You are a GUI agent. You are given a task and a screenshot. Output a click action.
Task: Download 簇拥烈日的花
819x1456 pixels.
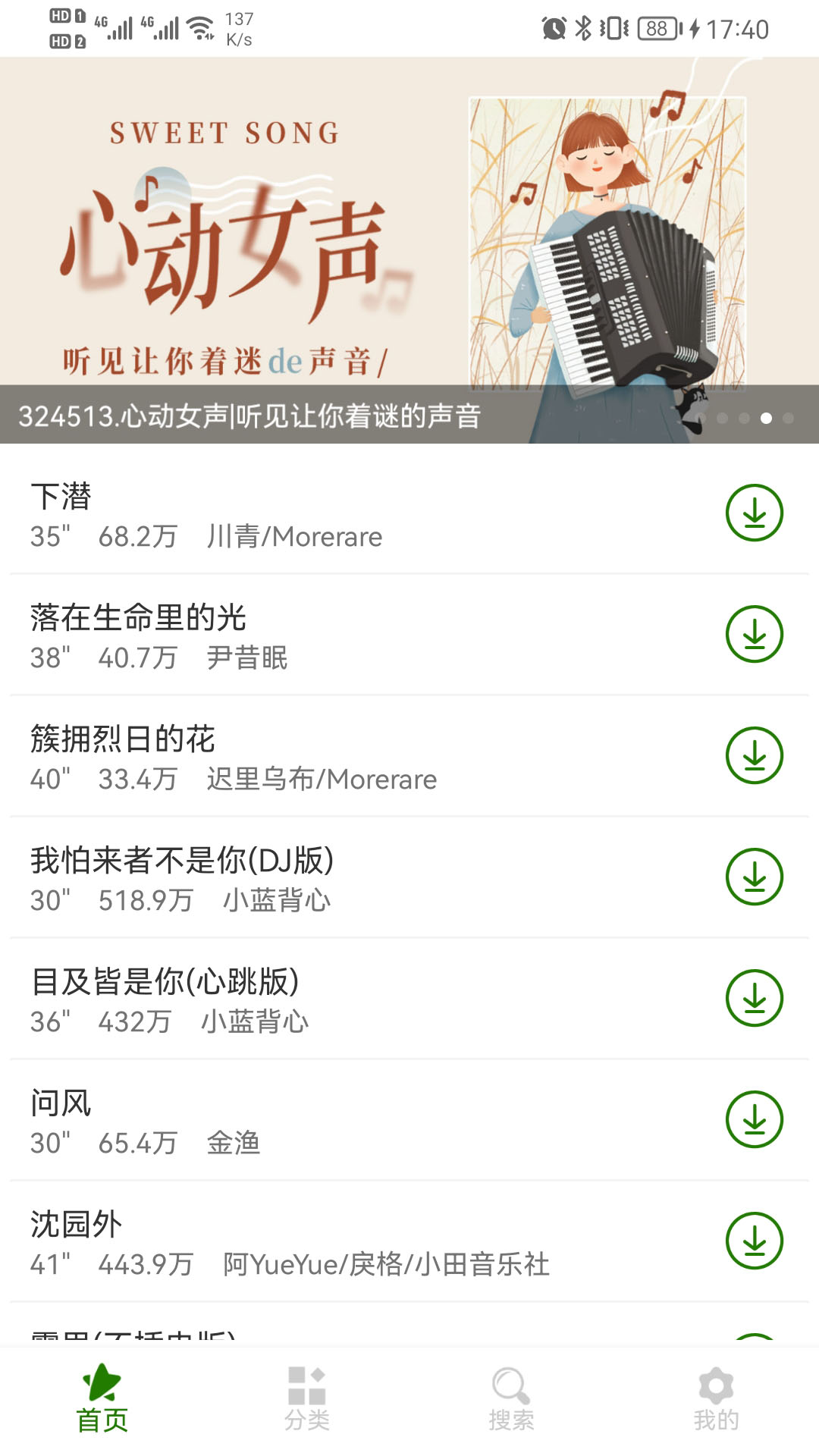(x=754, y=756)
